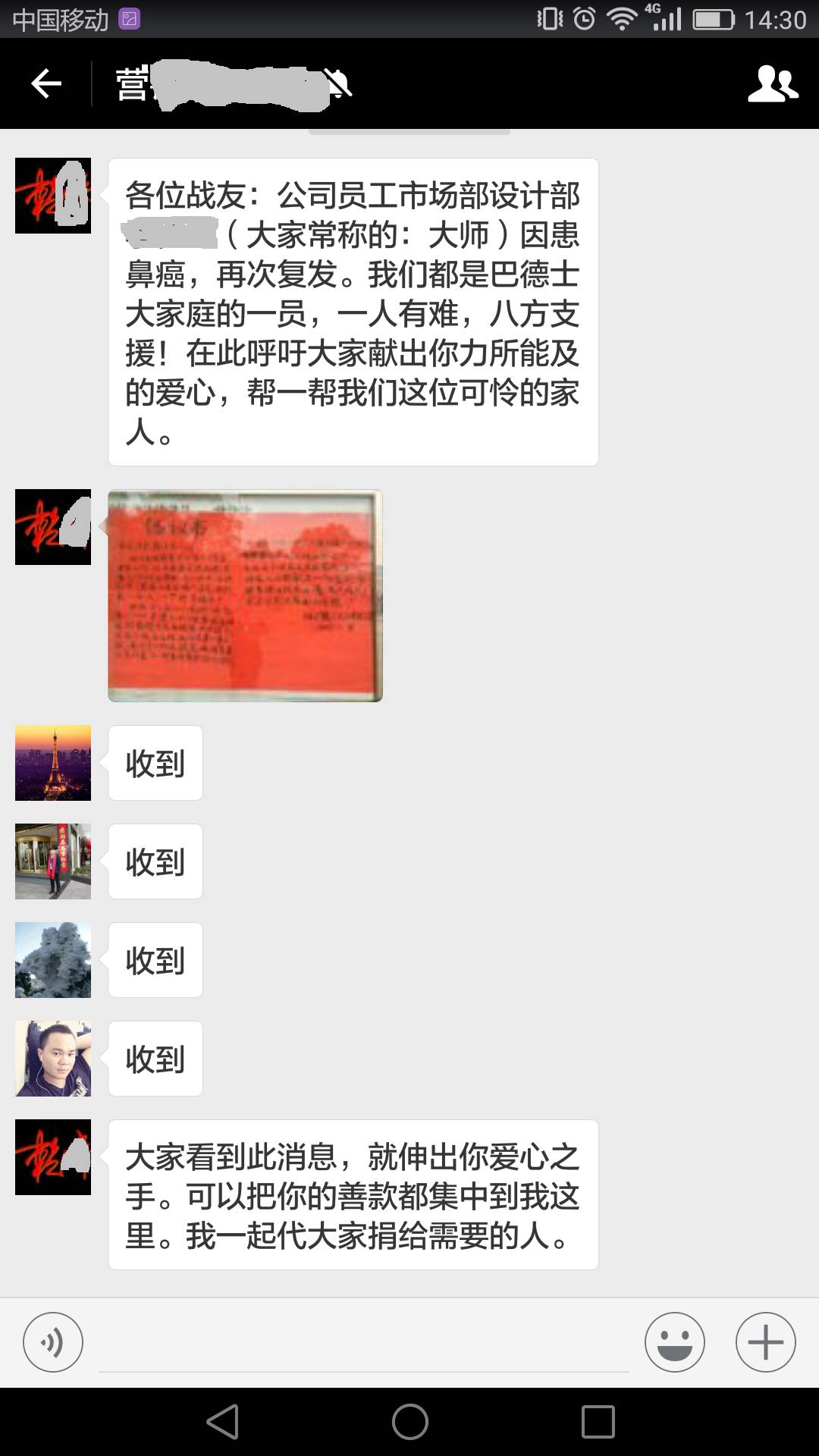Tap system home button
This screenshot has height=1456, width=819.
409,1422
